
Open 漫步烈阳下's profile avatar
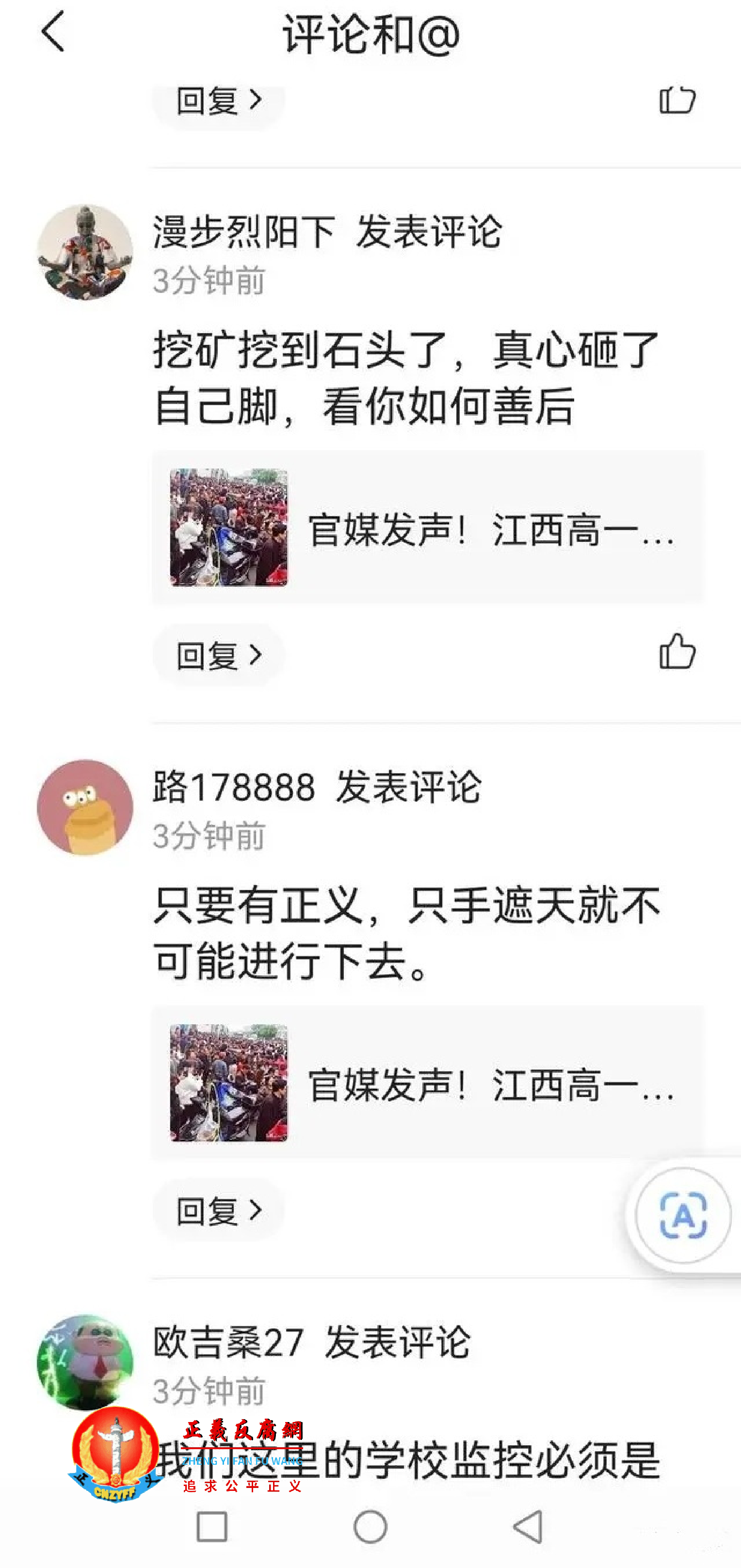[85, 252]
